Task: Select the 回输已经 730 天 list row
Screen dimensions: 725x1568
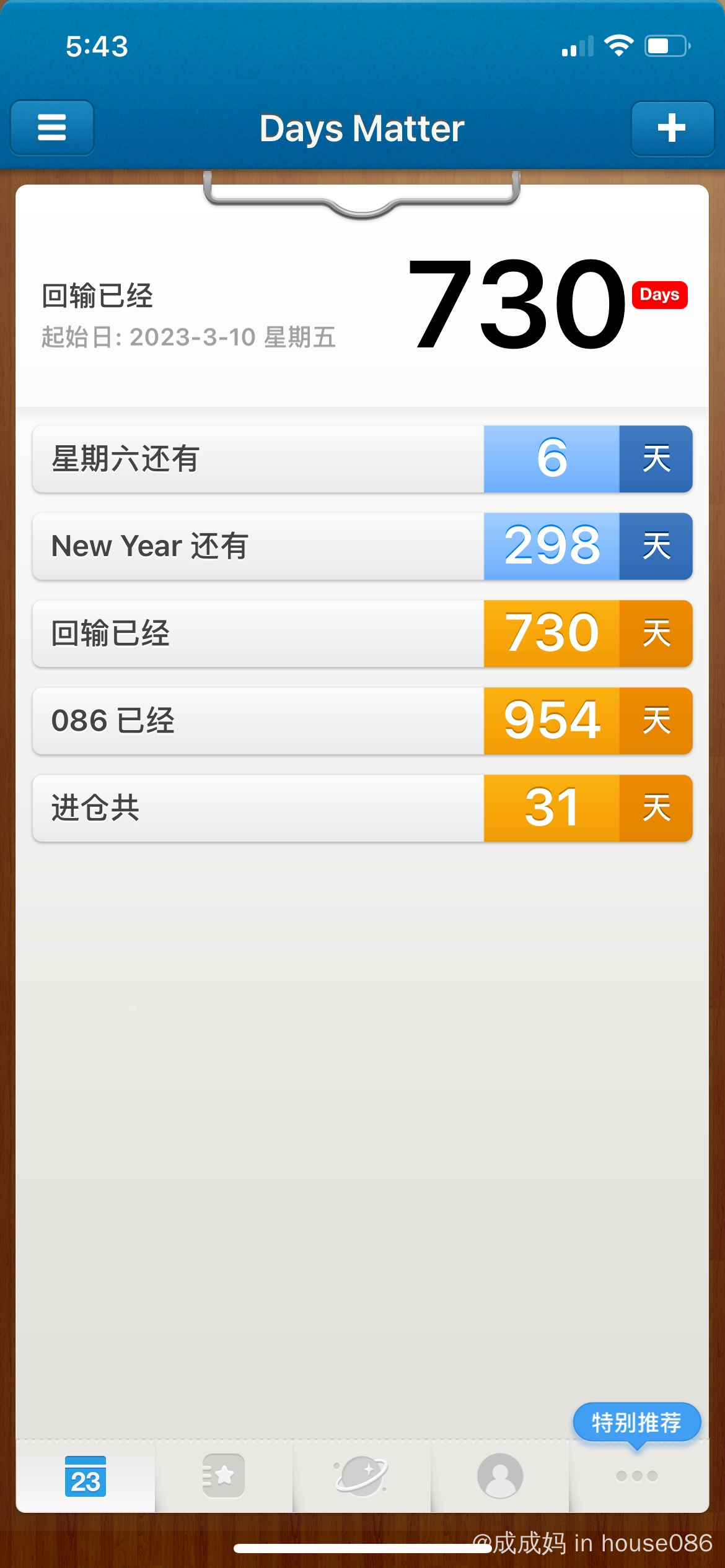Action: tap(362, 634)
